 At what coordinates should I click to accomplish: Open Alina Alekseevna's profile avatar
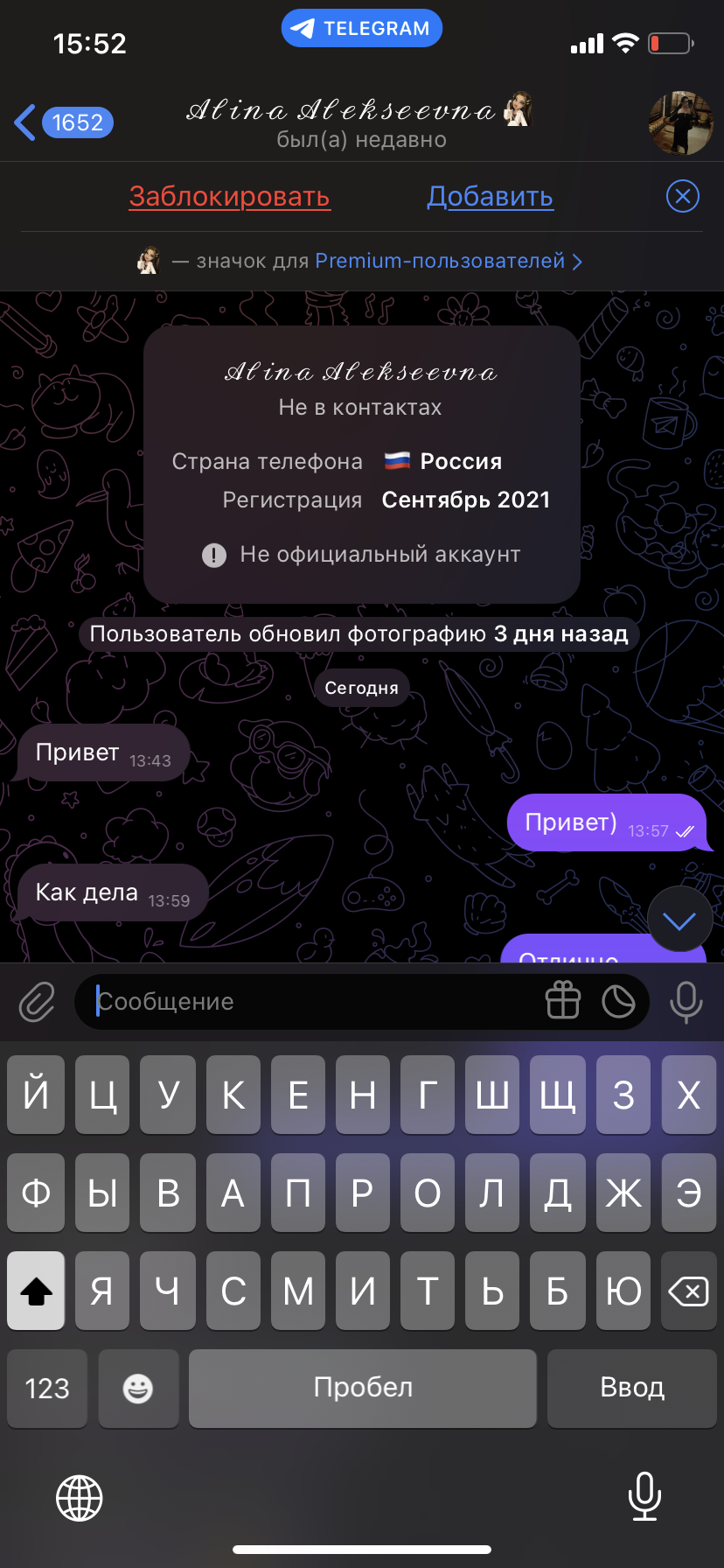[680, 122]
